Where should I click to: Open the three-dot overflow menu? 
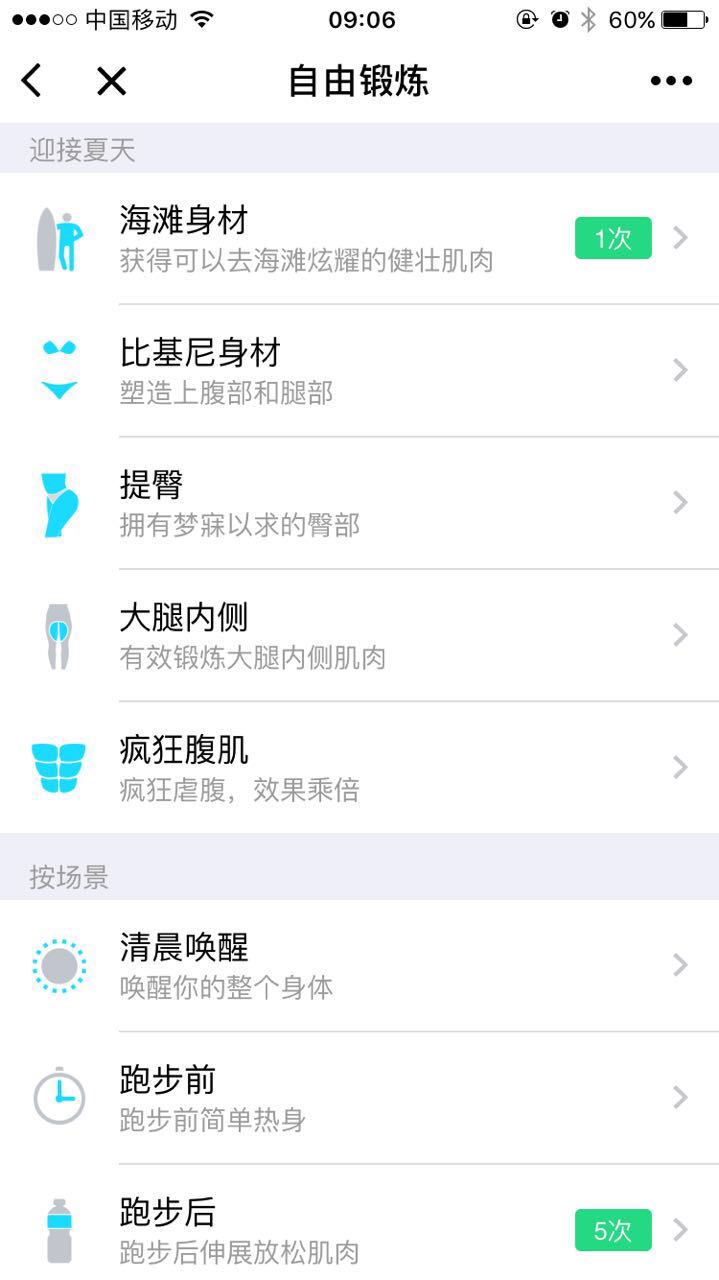click(671, 81)
